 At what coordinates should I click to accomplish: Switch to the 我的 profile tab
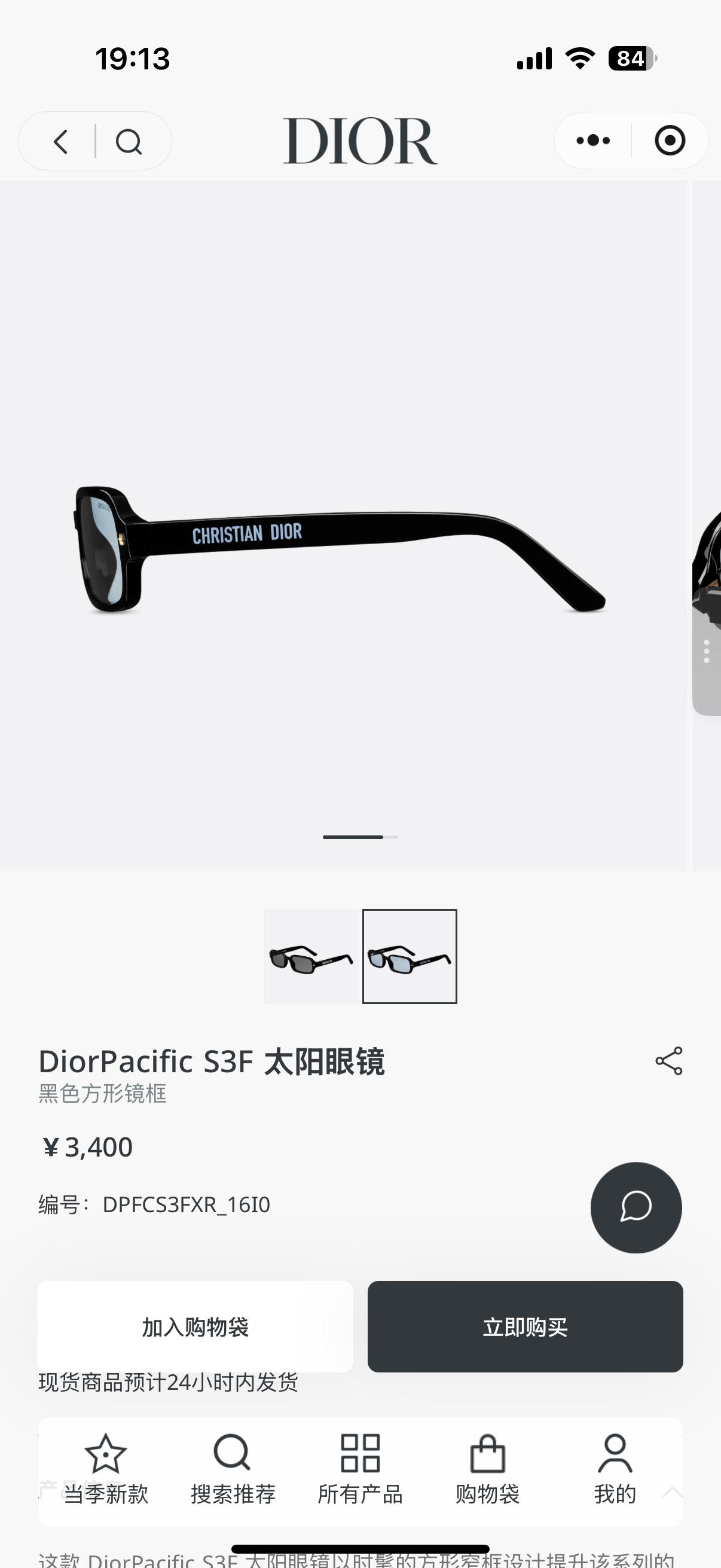615,1468
